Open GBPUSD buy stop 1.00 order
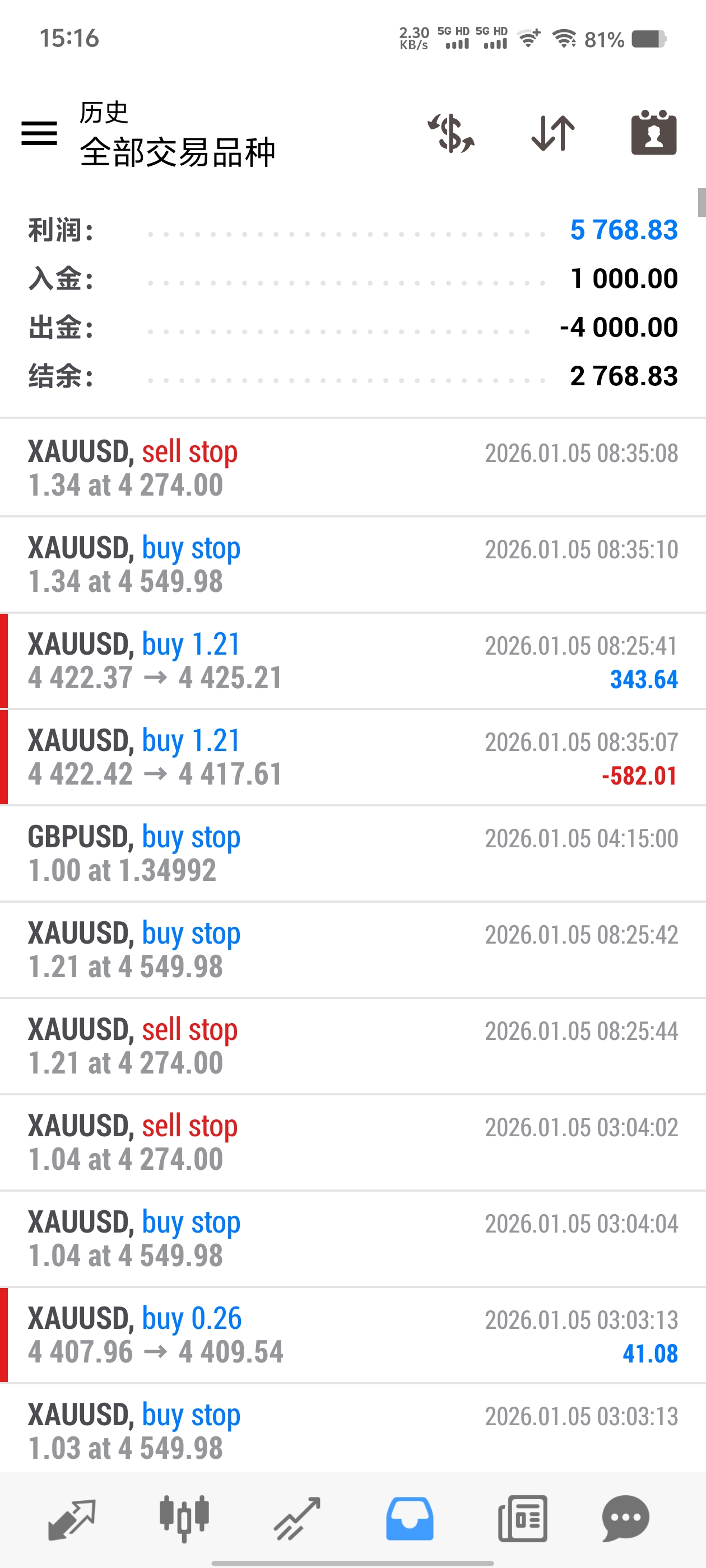 pyautogui.click(x=352, y=853)
